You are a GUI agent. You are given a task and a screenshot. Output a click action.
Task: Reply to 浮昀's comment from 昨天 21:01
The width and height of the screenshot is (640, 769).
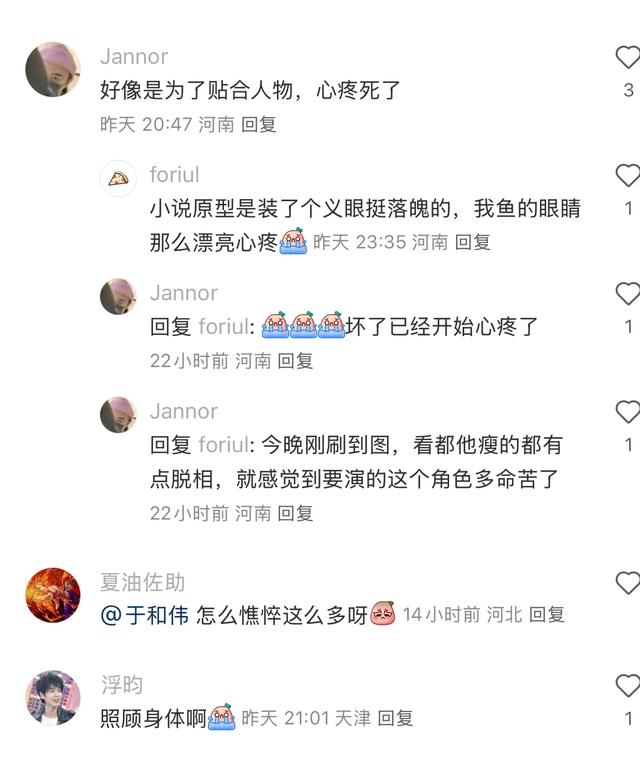tap(395, 718)
